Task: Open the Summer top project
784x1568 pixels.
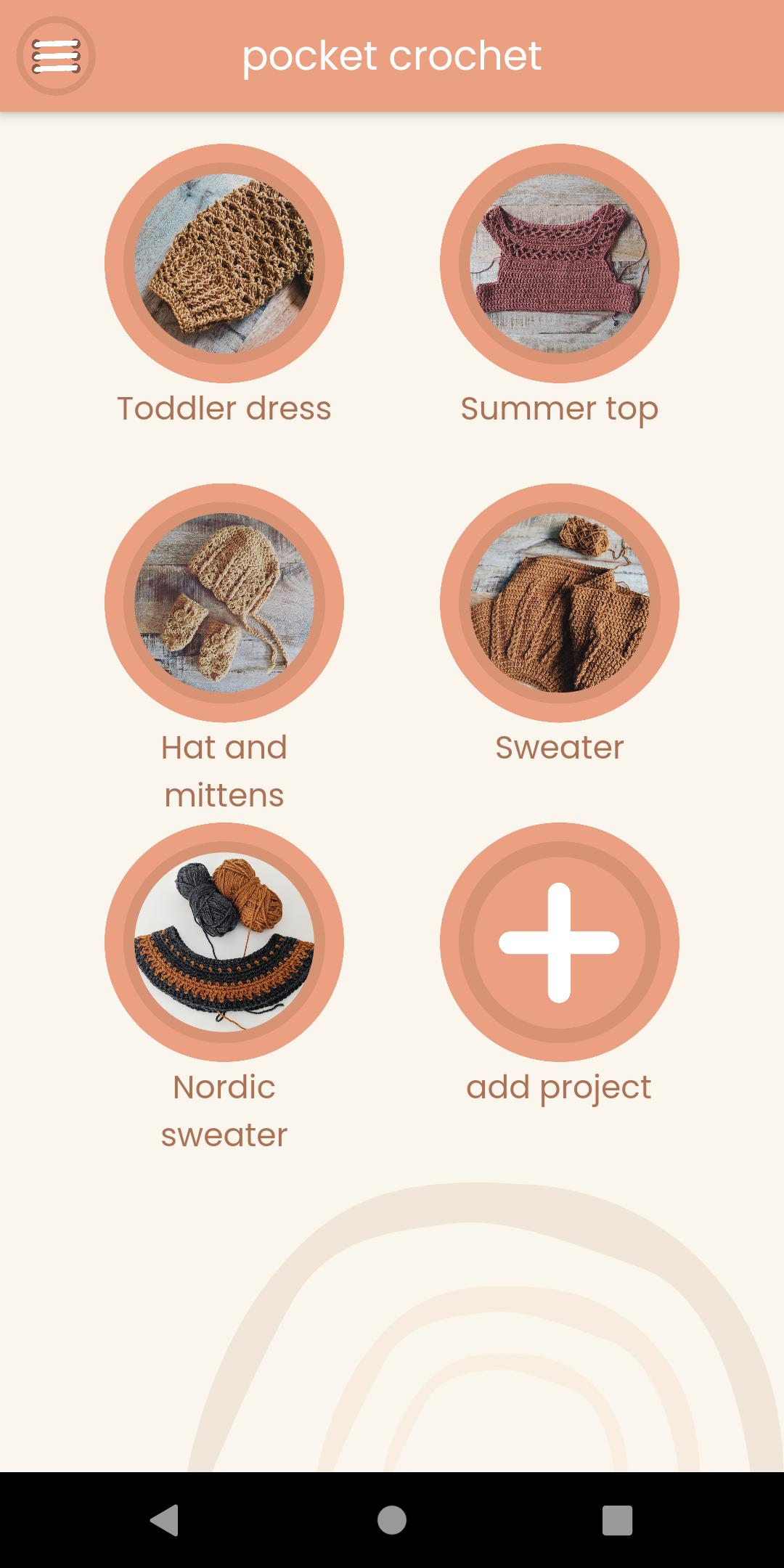Action: 560,264
